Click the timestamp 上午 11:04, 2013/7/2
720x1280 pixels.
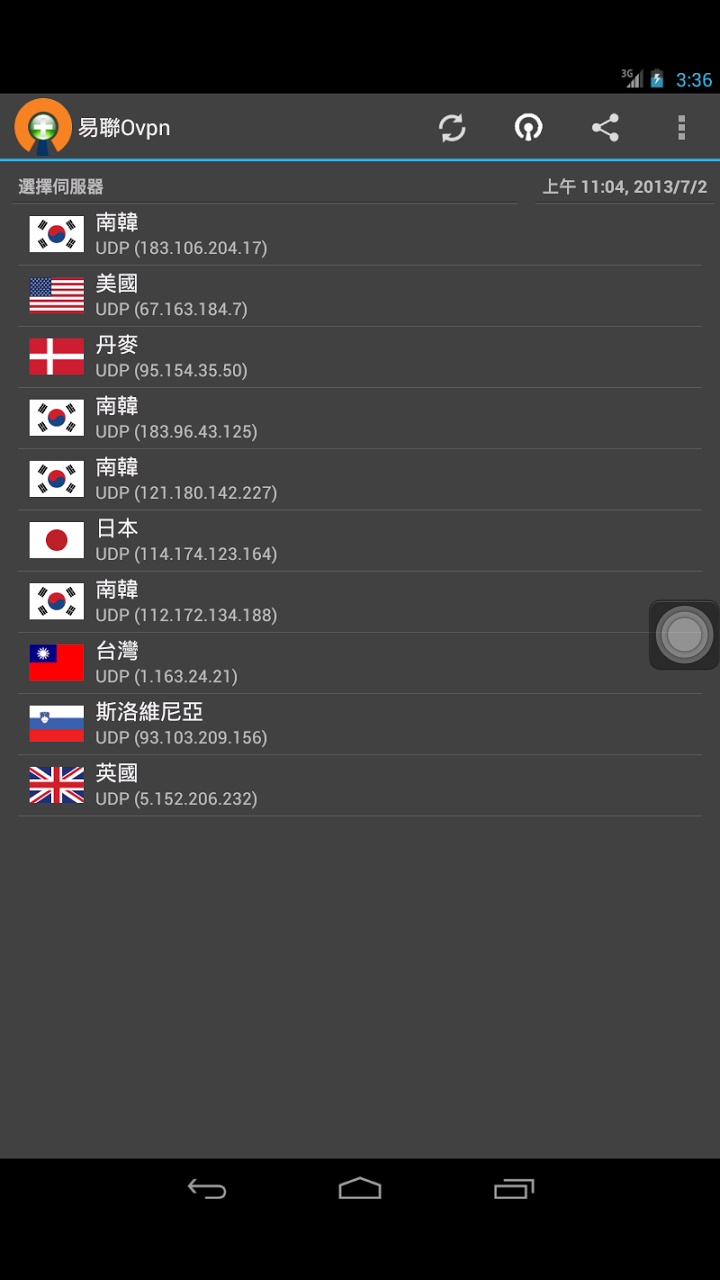625,186
